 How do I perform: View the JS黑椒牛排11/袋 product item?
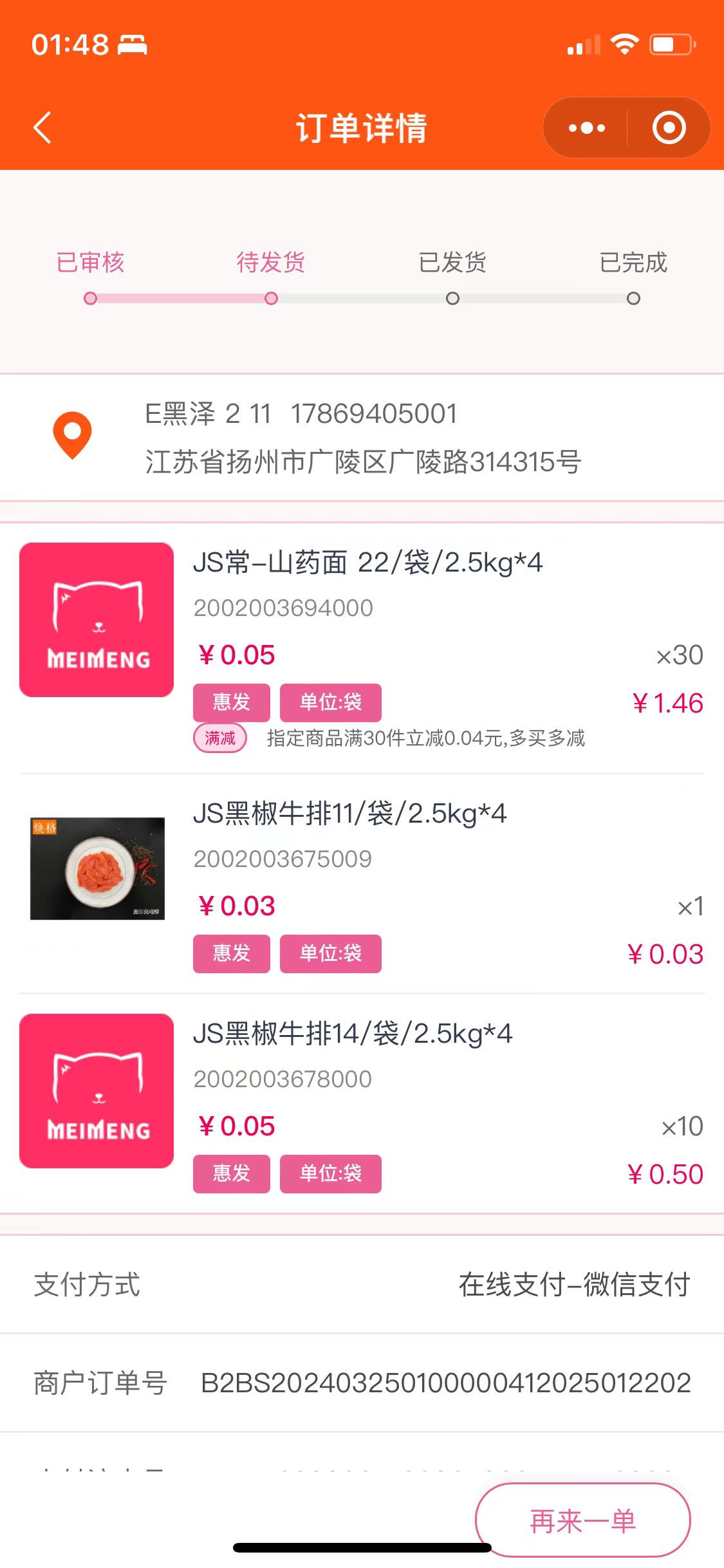349,814
